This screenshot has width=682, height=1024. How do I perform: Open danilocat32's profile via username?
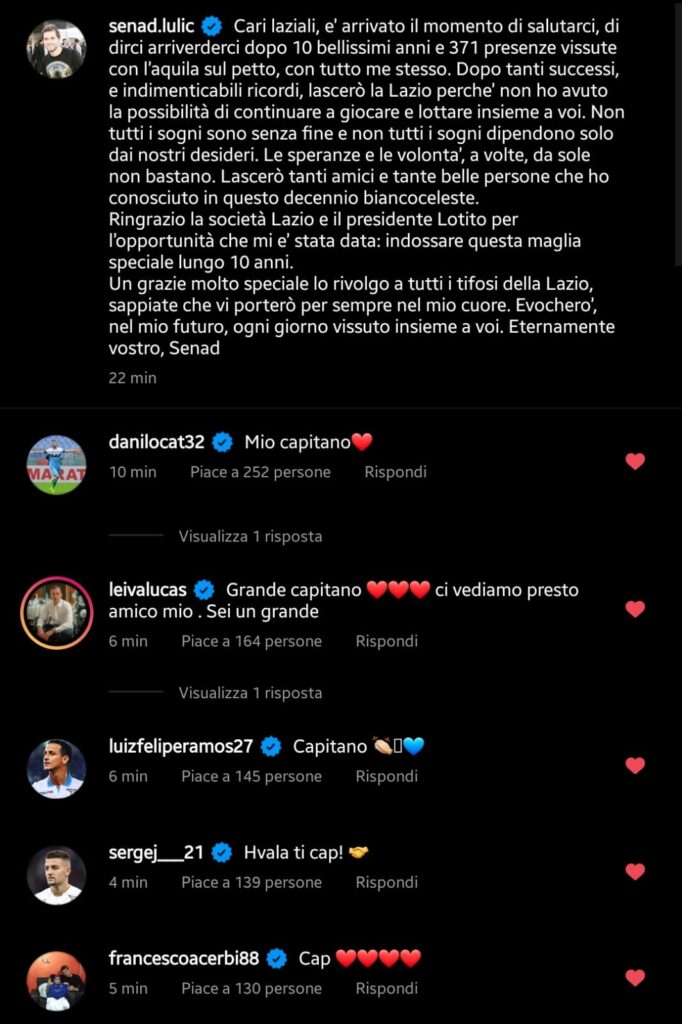[x=156, y=442]
